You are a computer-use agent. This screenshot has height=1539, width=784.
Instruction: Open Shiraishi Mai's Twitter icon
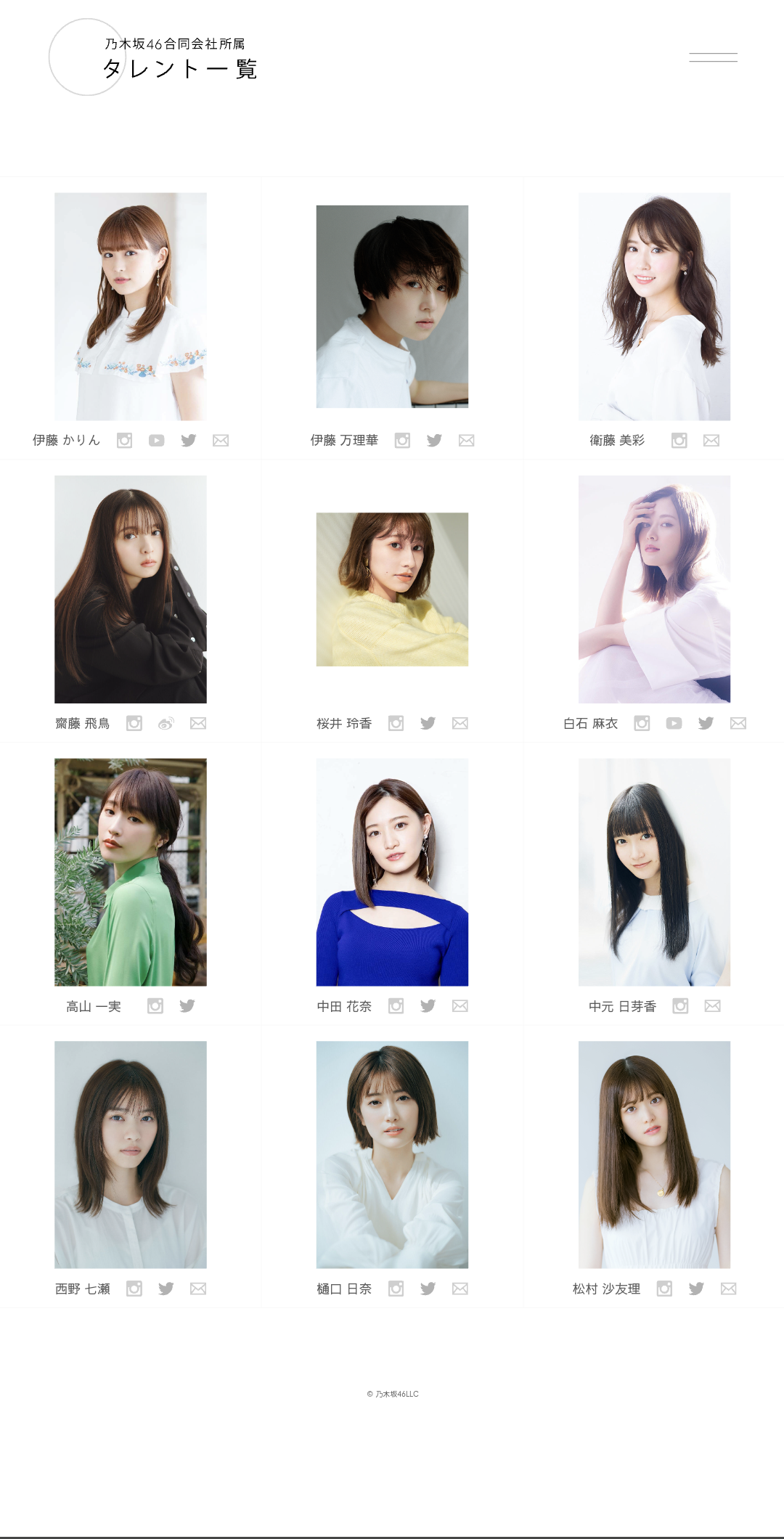click(x=705, y=723)
